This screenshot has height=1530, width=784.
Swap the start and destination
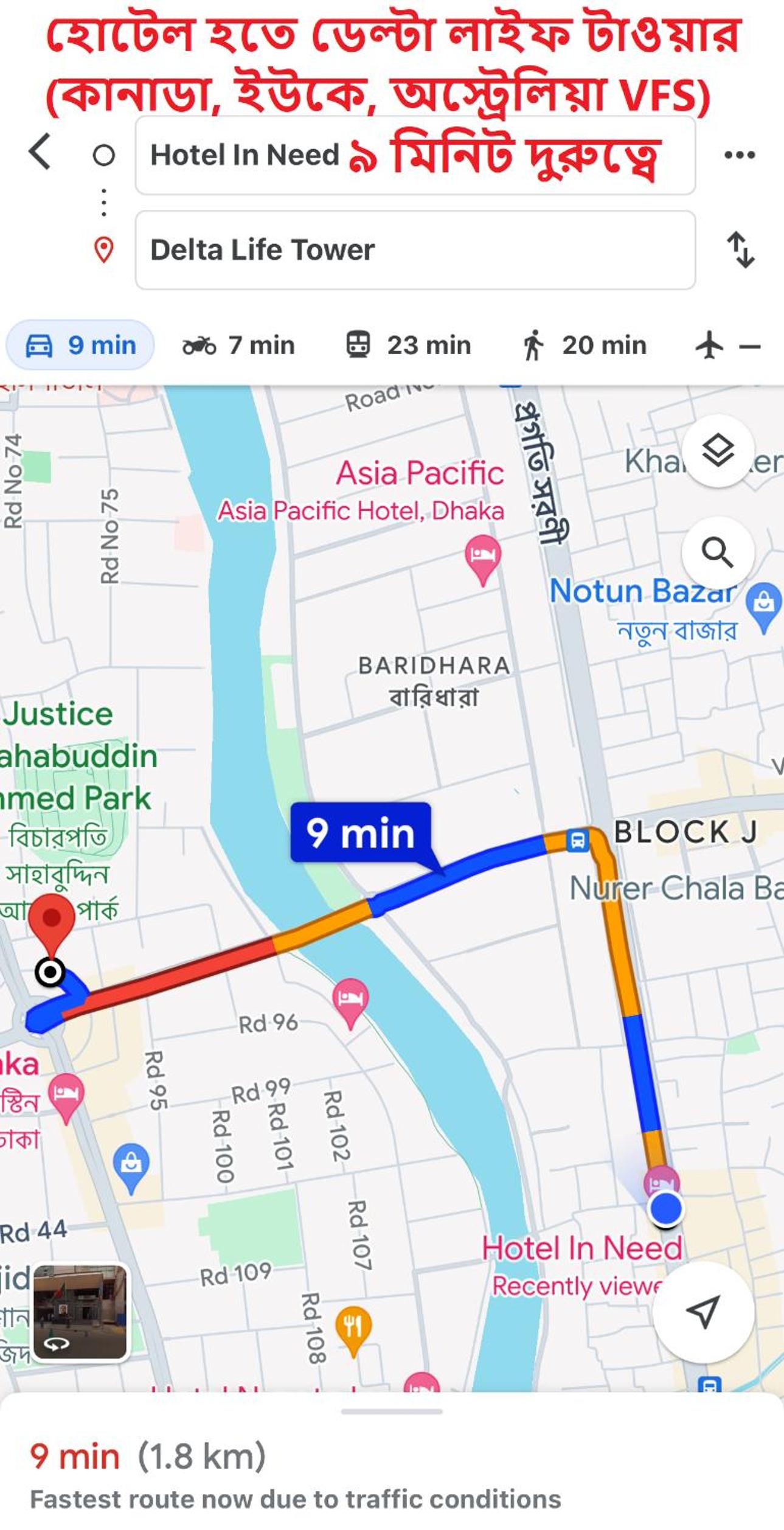click(x=741, y=249)
